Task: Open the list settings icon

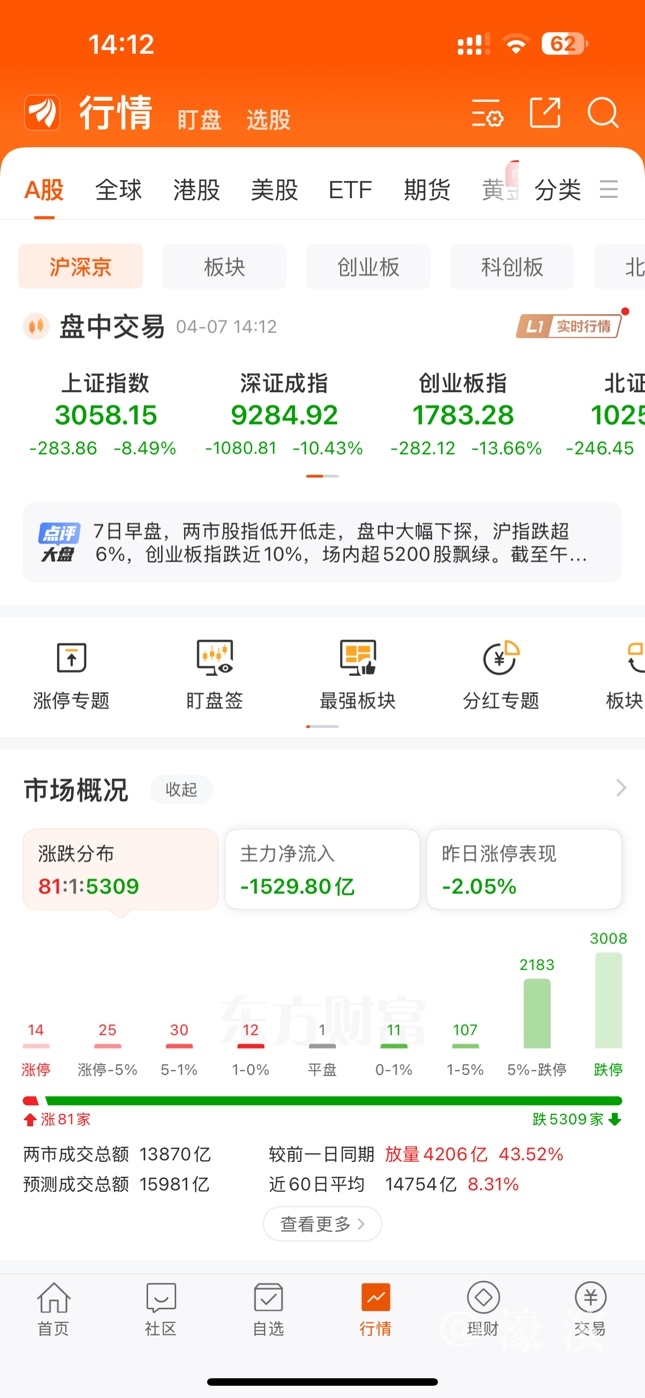Action: coord(487,113)
